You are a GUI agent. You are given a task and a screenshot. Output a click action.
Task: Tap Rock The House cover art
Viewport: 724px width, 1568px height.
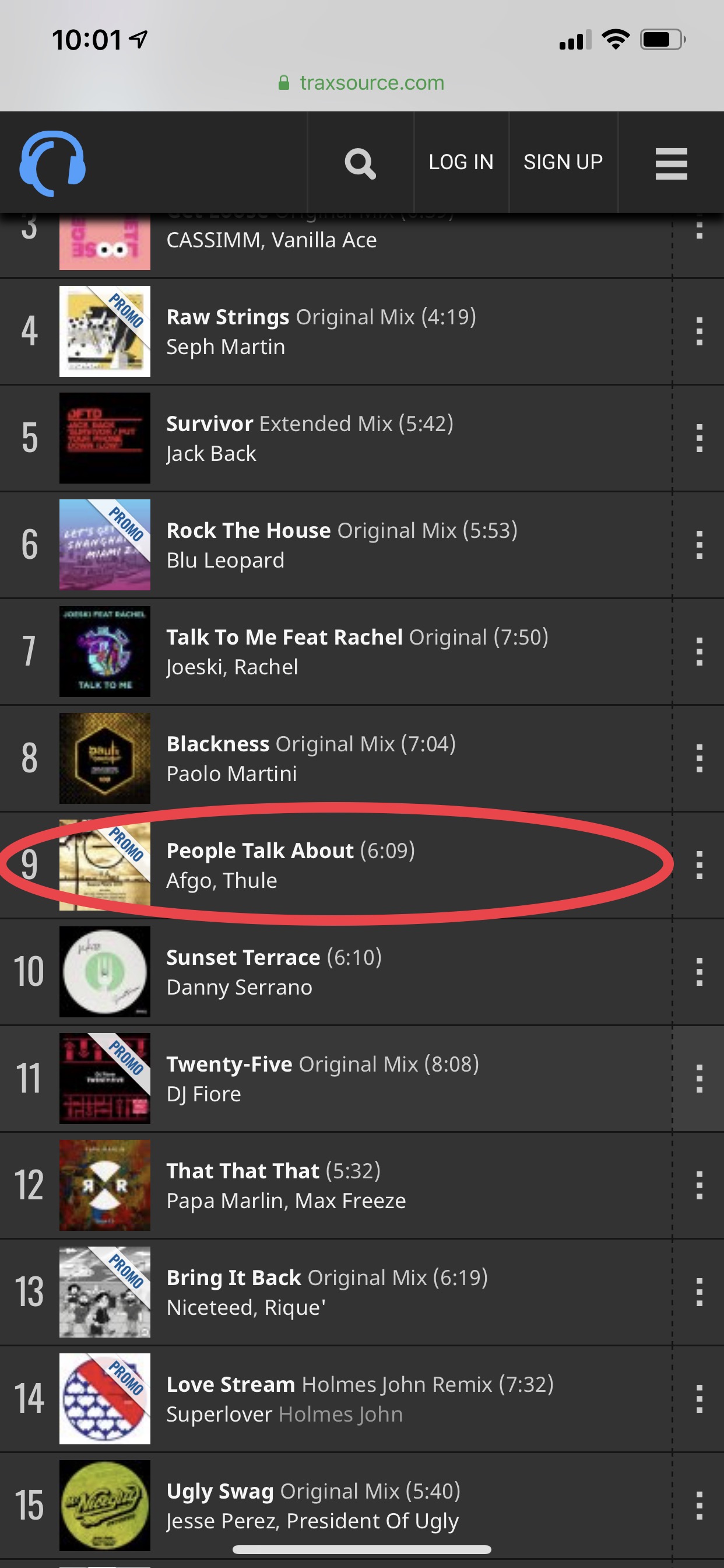tap(105, 544)
